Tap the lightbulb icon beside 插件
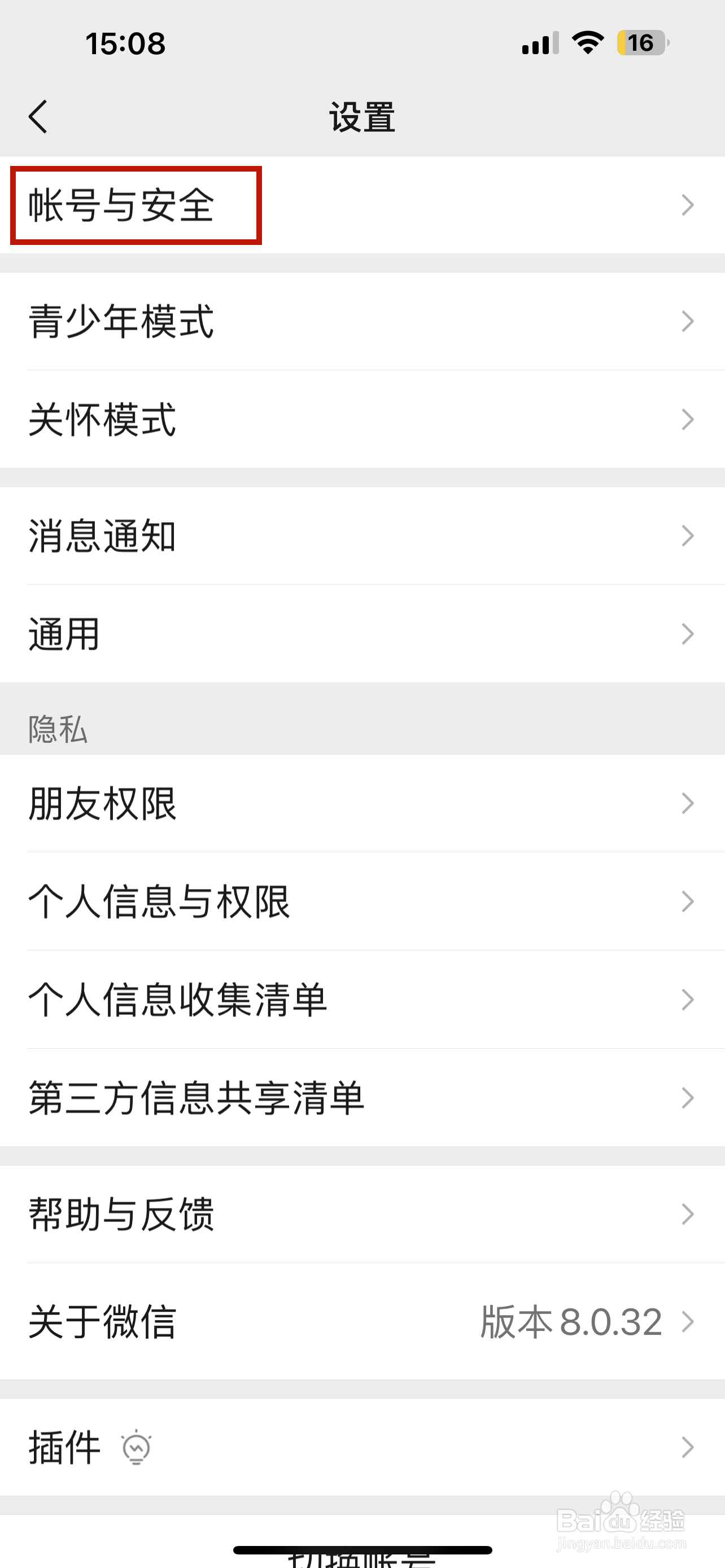725x1568 pixels. point(135,1447)
